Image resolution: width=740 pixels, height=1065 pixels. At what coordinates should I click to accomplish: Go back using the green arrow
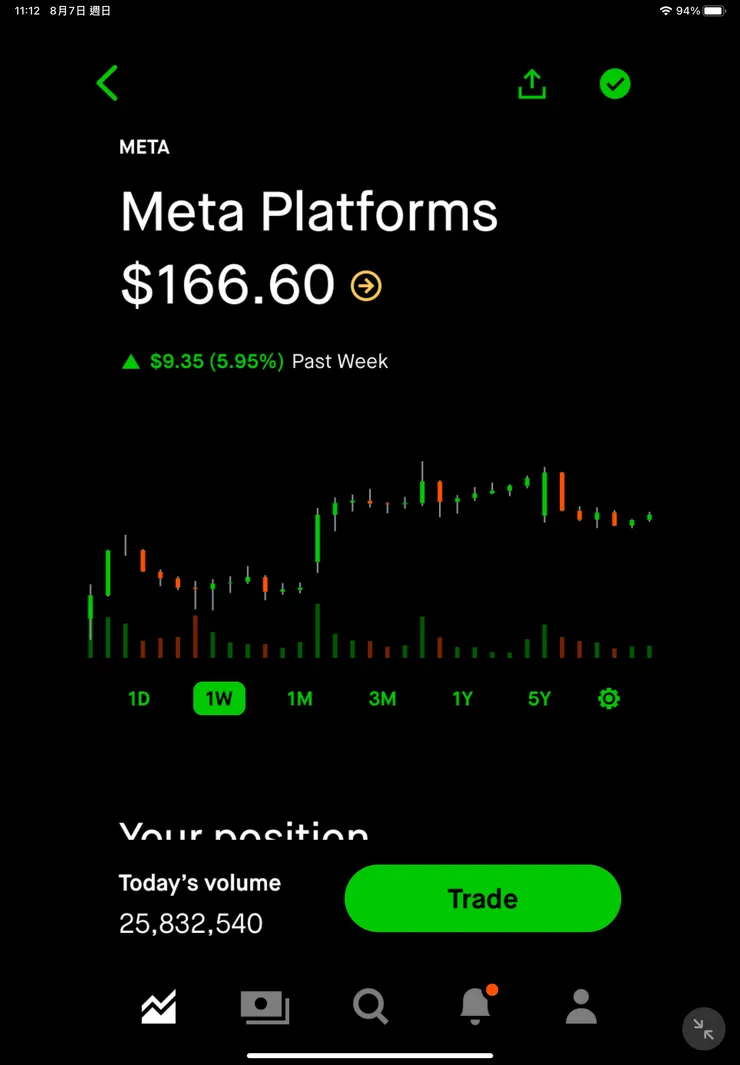[x=108, y=83]
